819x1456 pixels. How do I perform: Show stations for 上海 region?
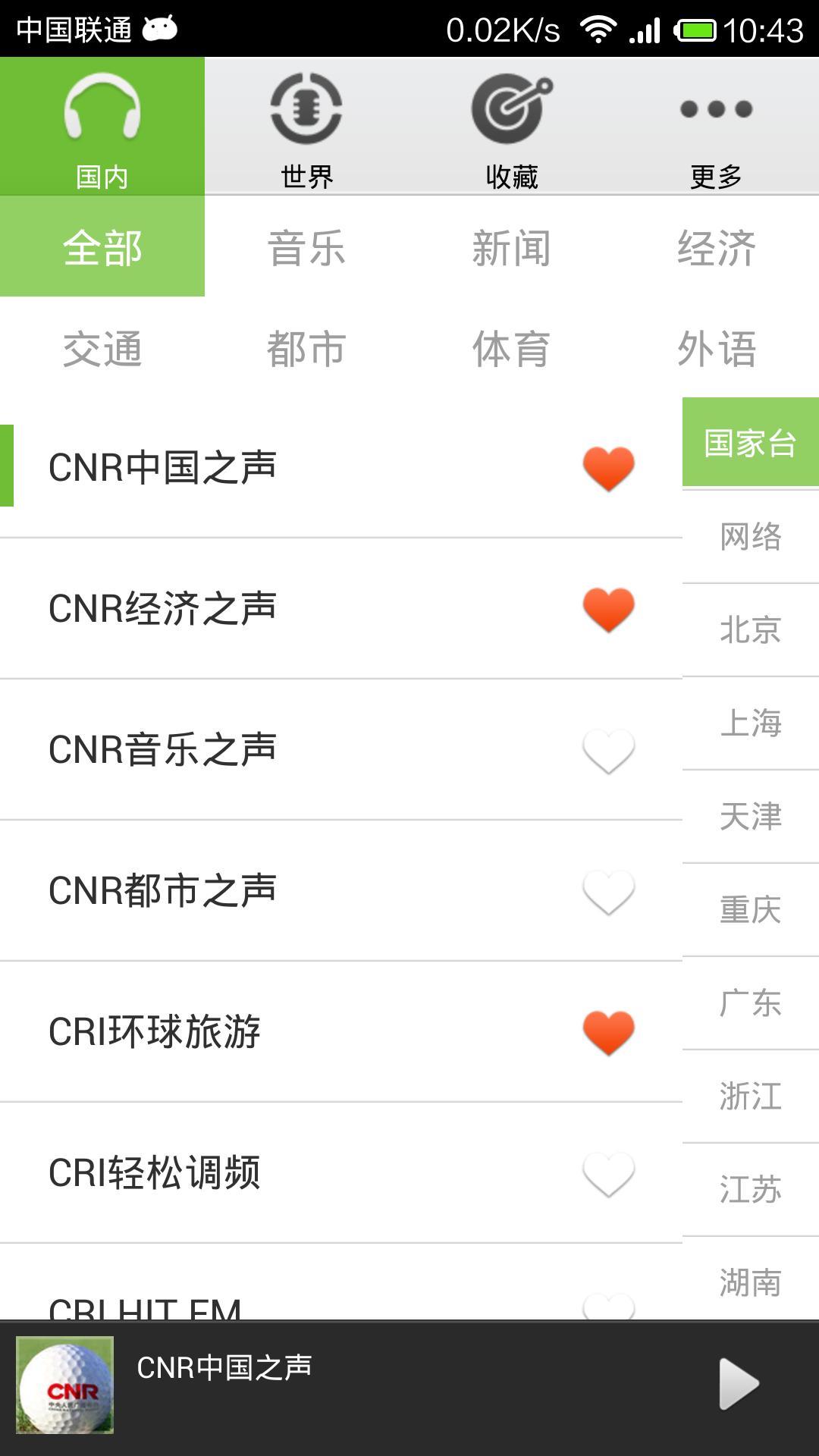click(x=750, y=723)
